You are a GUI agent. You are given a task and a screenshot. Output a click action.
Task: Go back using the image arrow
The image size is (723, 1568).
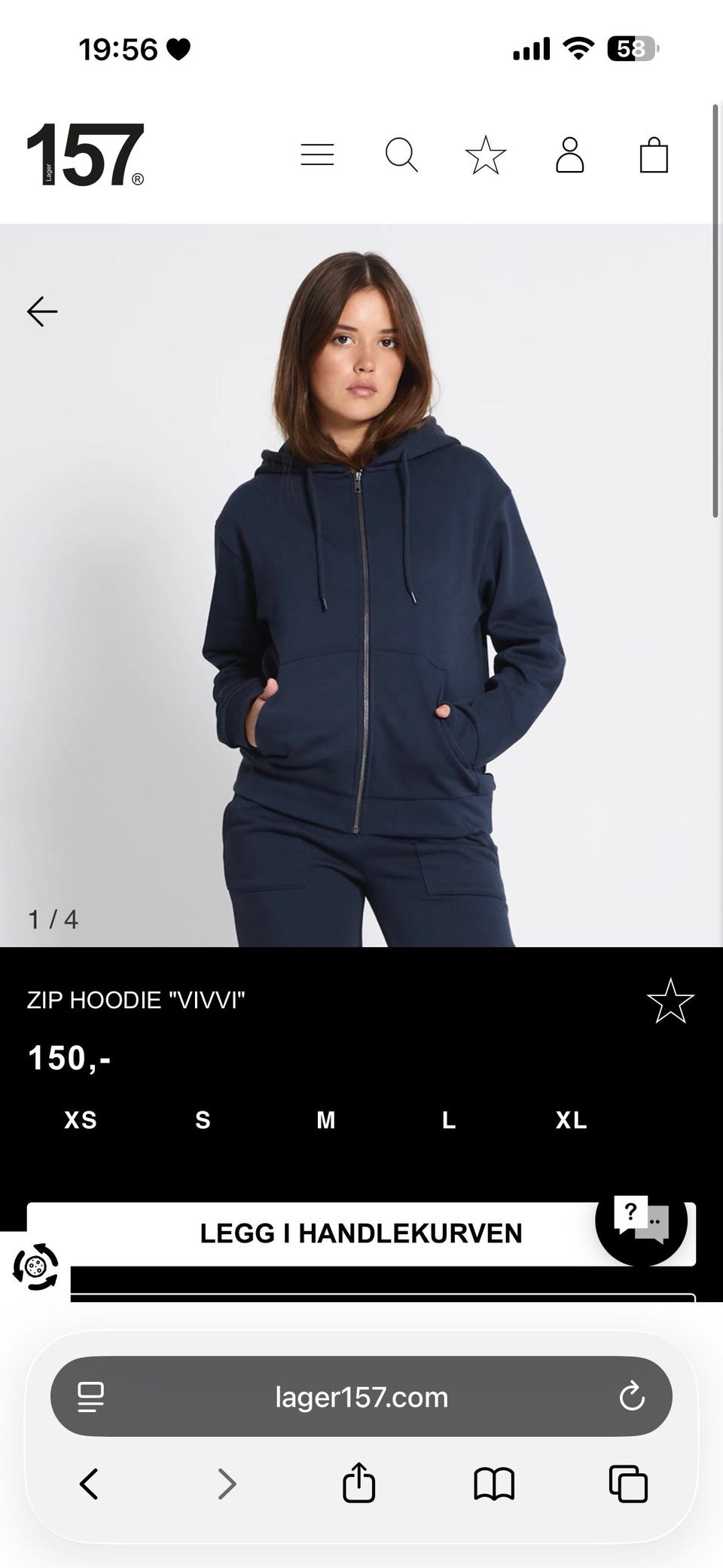[x=42, y=311]
